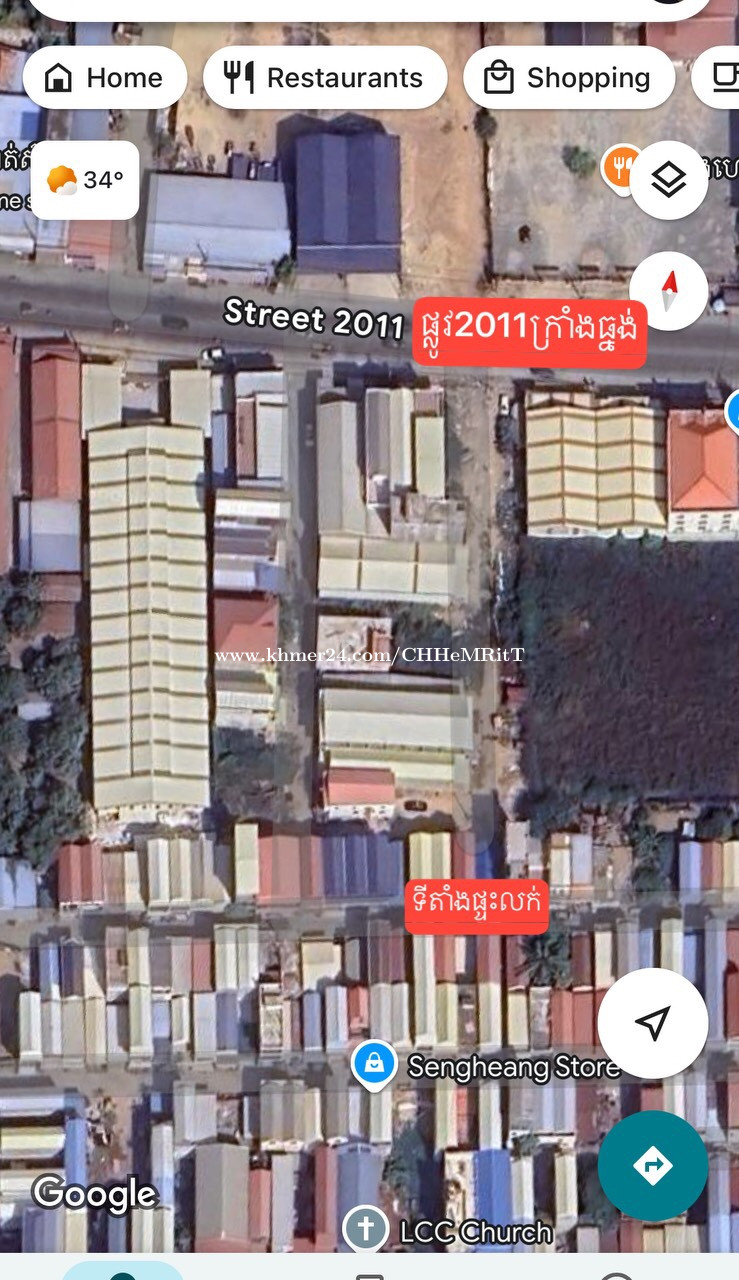
Task: Select the Shopping category chip
Action: point(568,78)
